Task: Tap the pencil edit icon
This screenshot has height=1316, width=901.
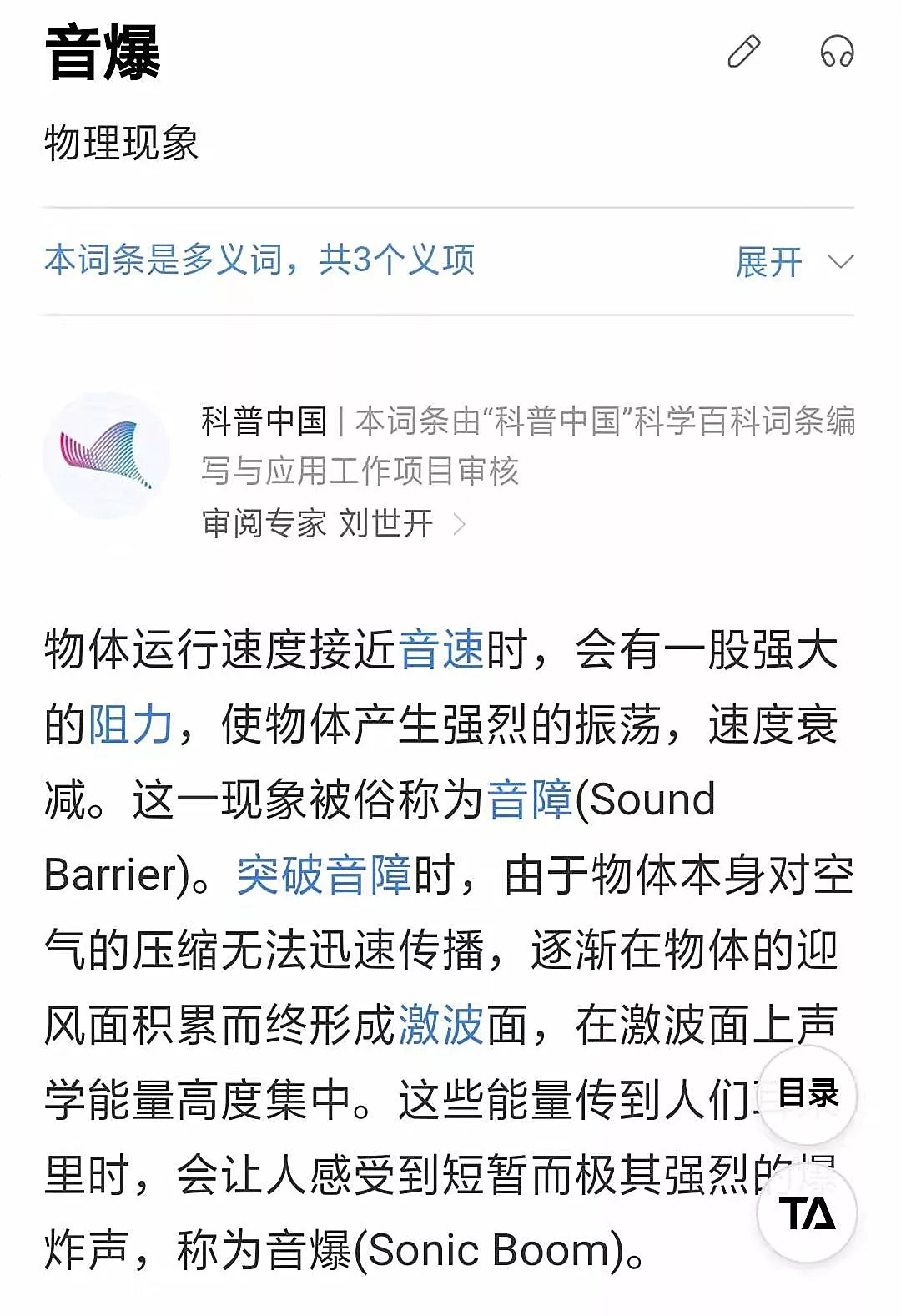Action: 743,52
